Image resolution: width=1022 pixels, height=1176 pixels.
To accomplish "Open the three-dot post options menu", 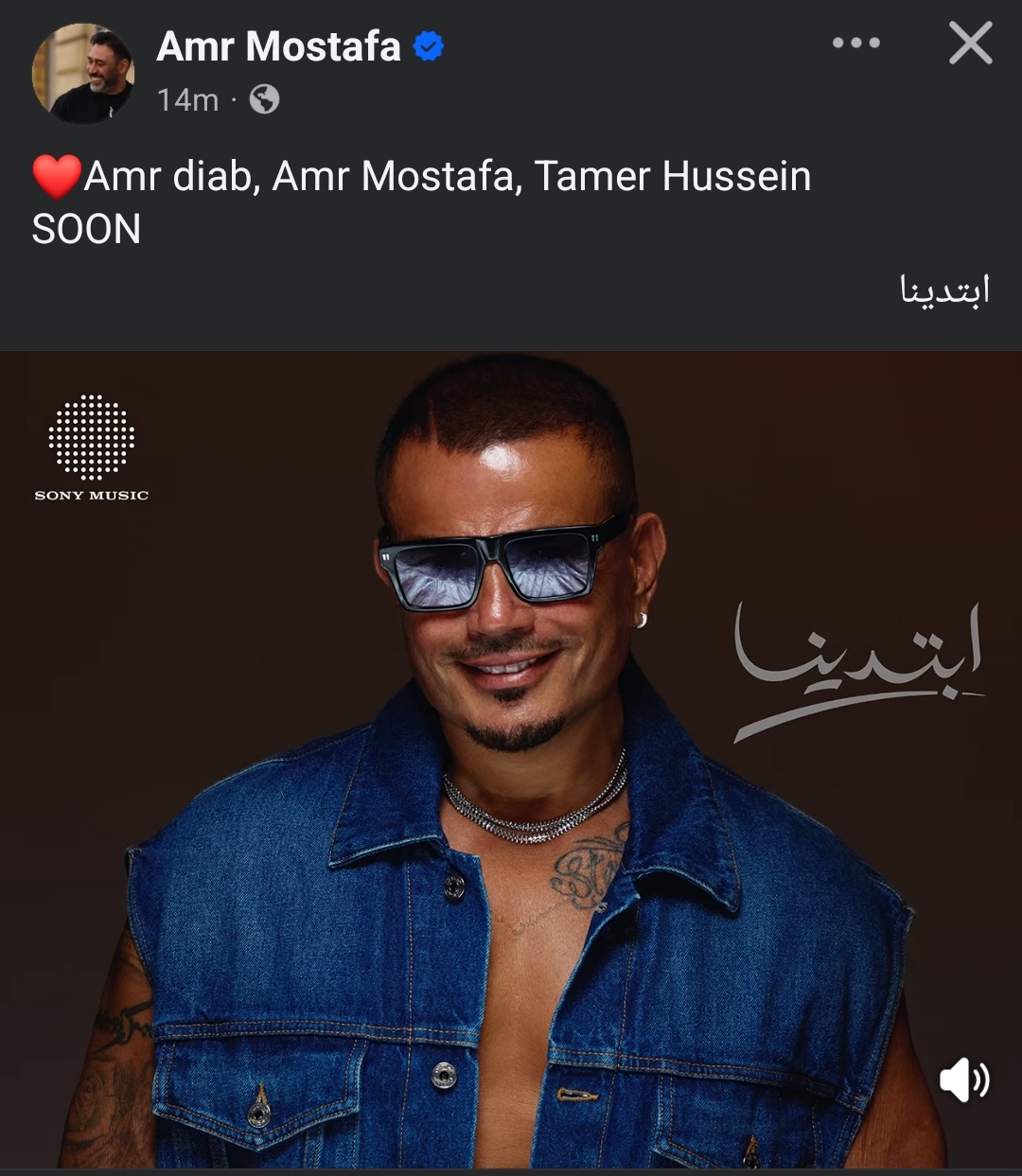I will [855, 44].
